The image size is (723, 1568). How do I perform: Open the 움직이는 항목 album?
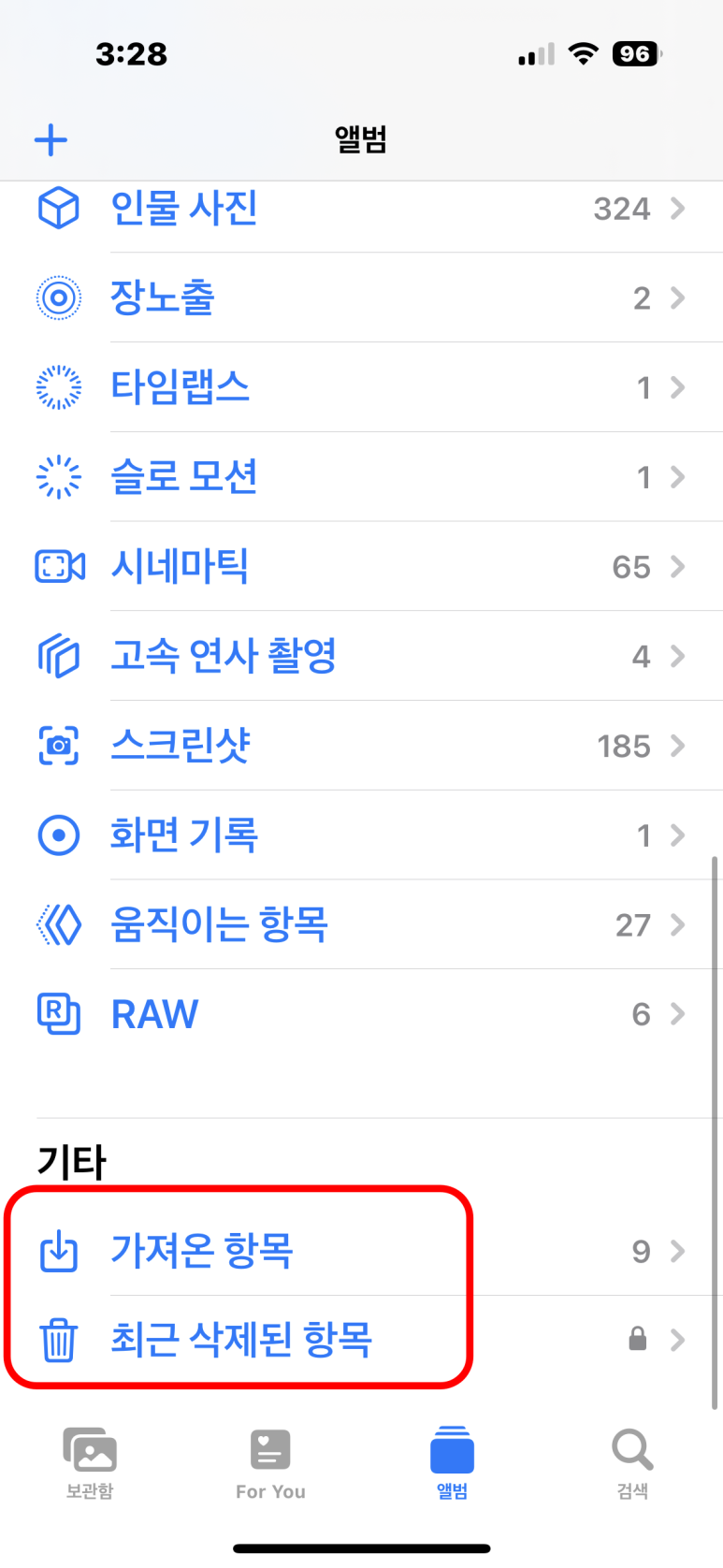tap(361, 924)
